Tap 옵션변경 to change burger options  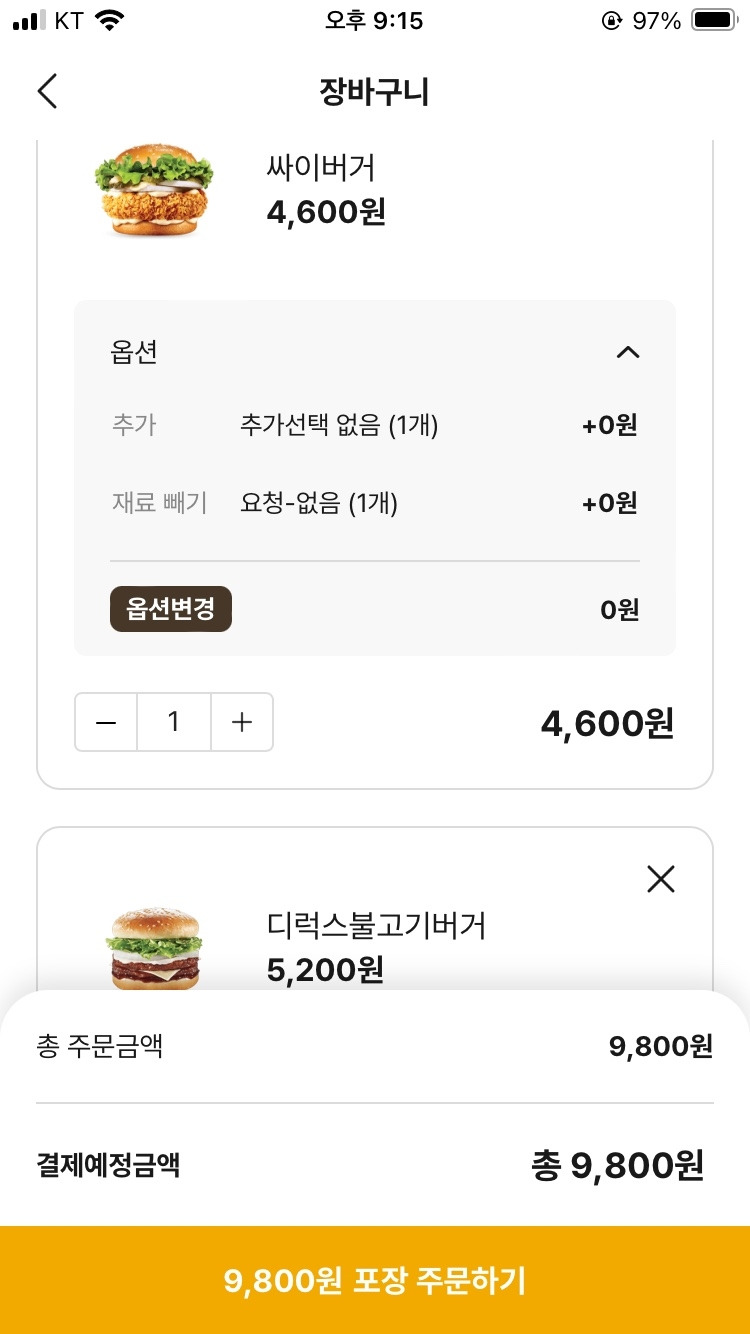(171, 609)
